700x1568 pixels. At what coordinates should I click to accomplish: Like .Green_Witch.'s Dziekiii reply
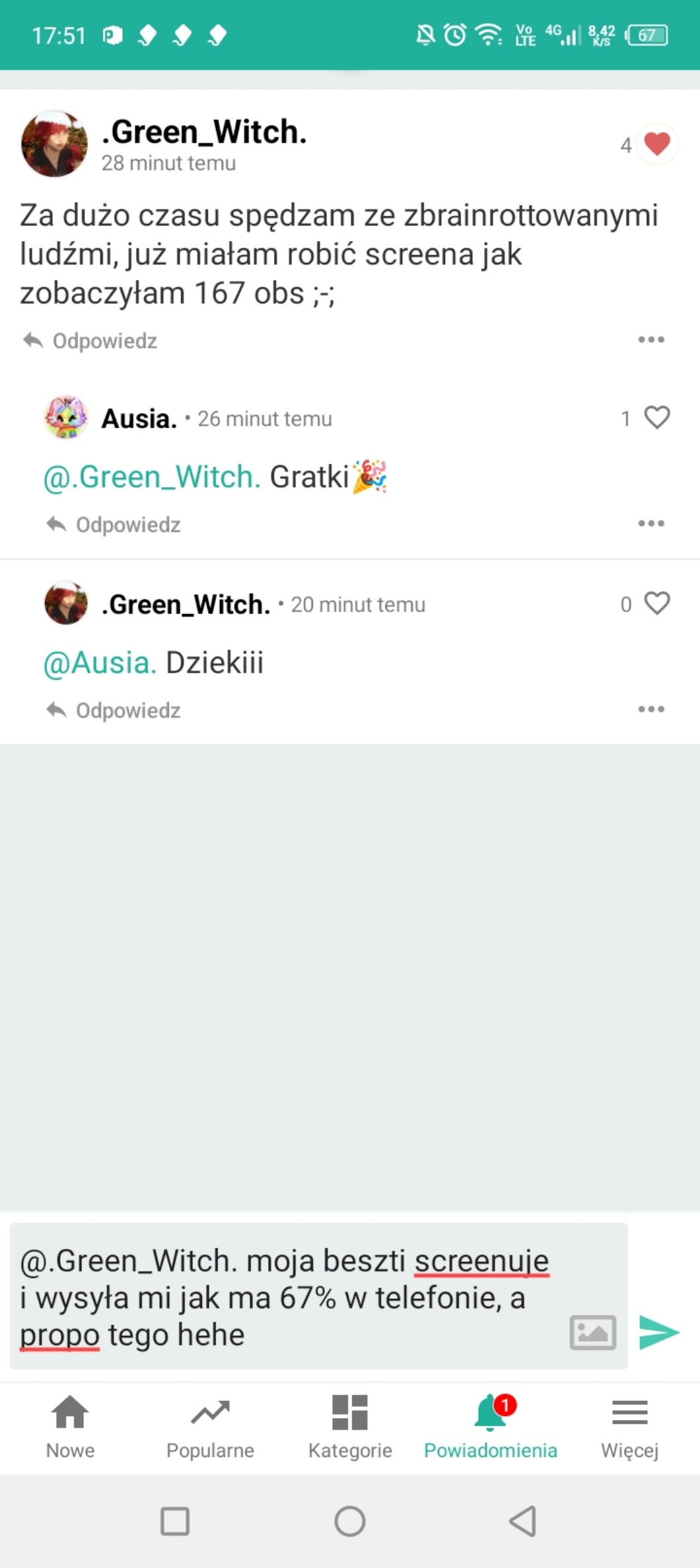[x=657, y=603]
